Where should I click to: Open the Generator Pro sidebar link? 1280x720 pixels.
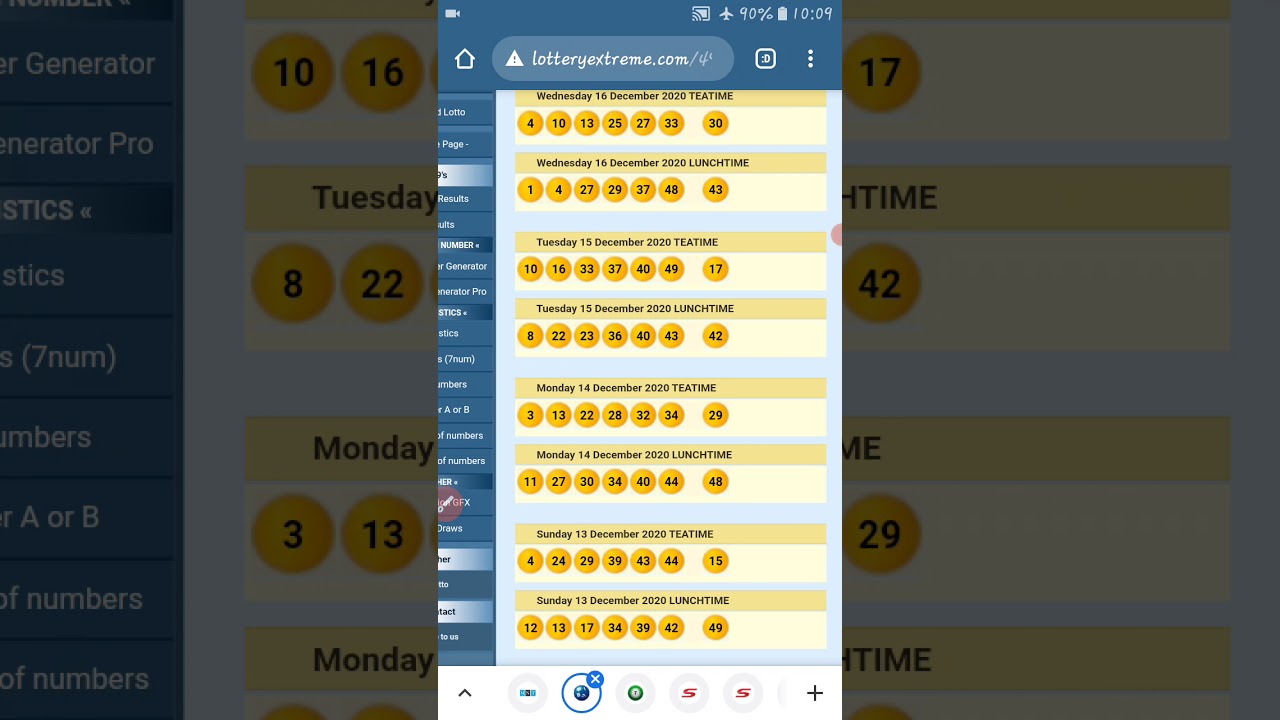[x=463, y=291]
